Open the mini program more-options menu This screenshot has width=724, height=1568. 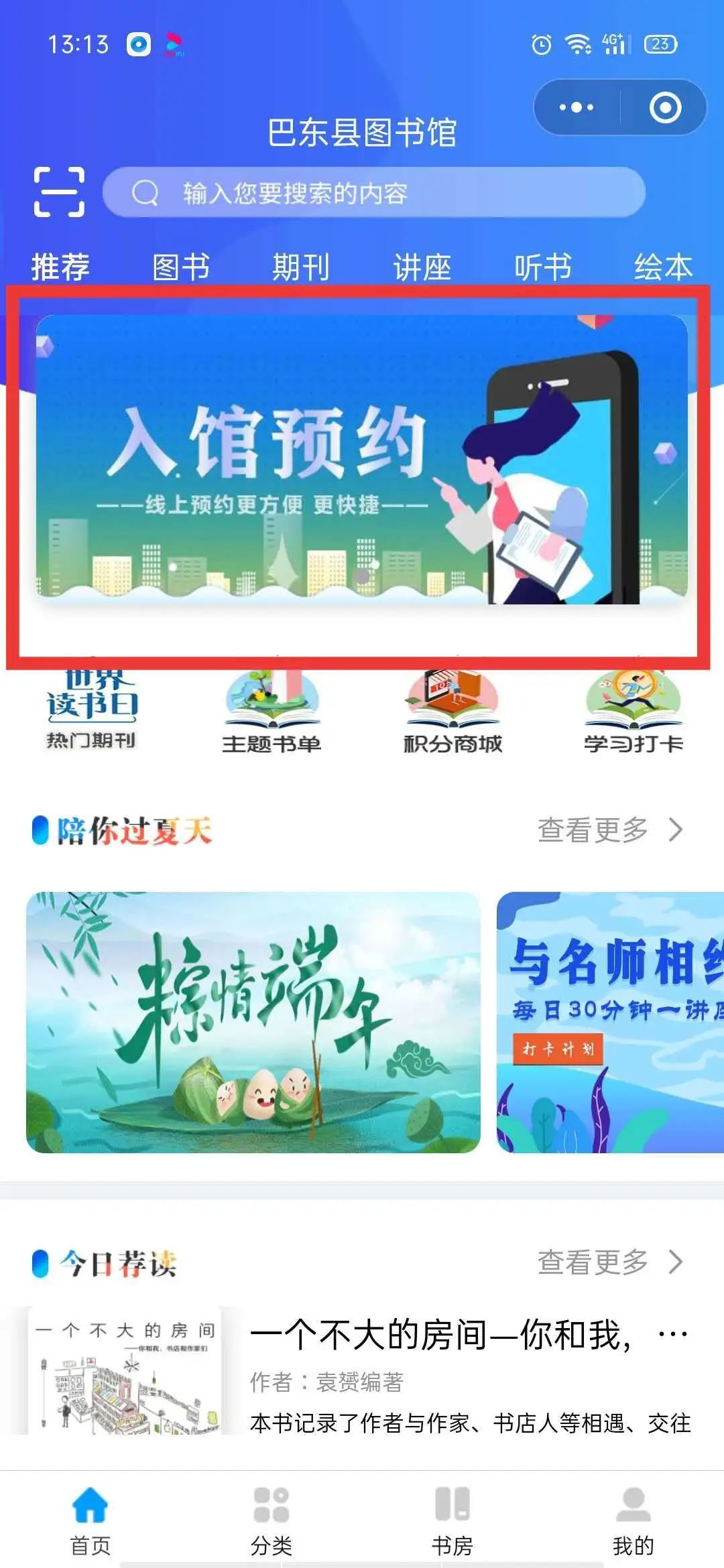576,107
